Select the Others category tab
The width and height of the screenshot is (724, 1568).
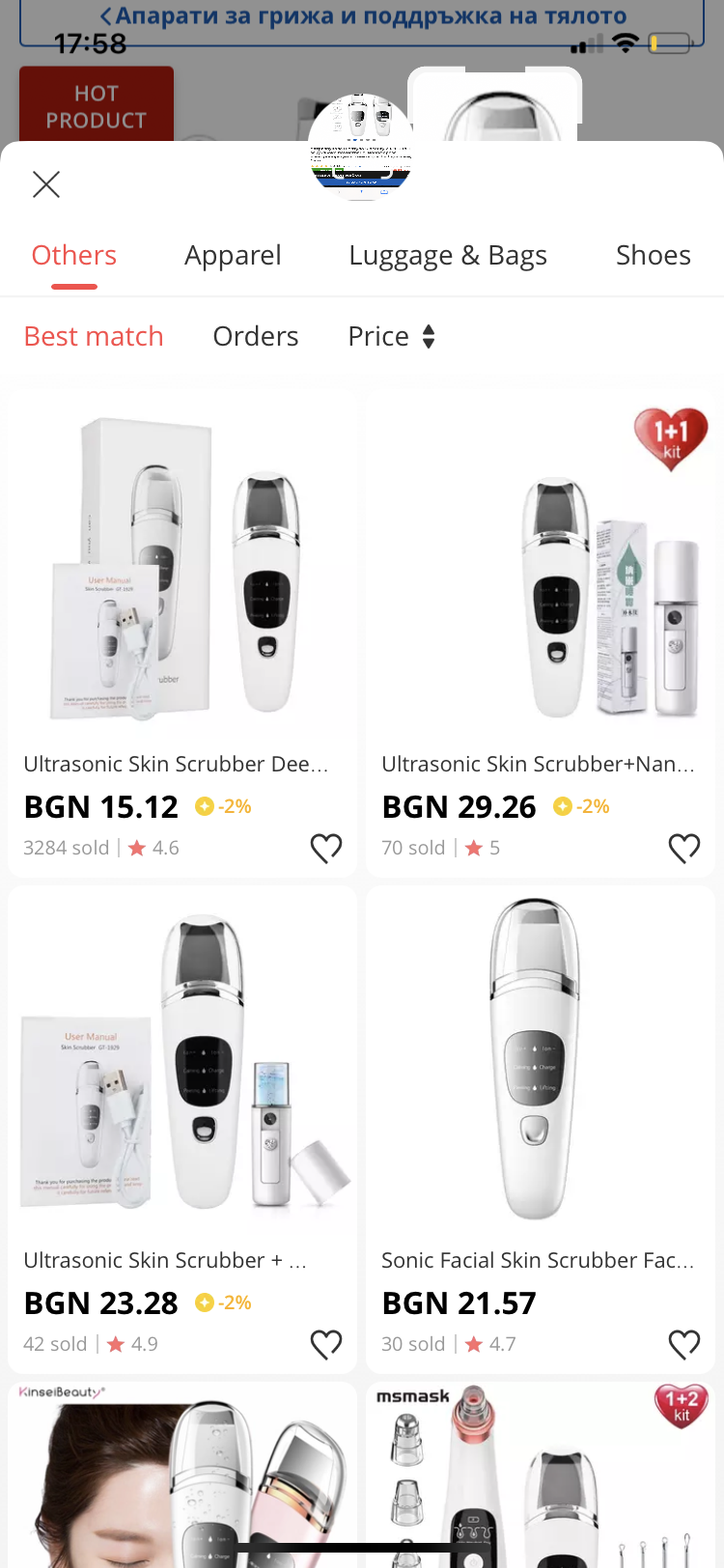tap(74, 256)
